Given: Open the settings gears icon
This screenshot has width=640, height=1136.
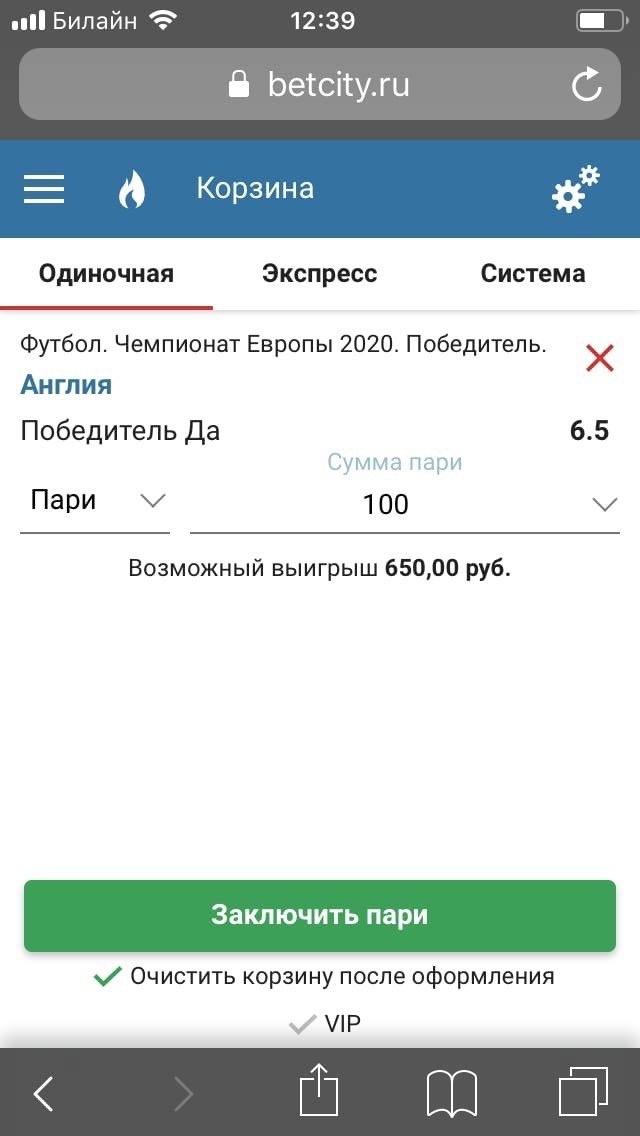Looking at the screenshot, I should 575,189.
